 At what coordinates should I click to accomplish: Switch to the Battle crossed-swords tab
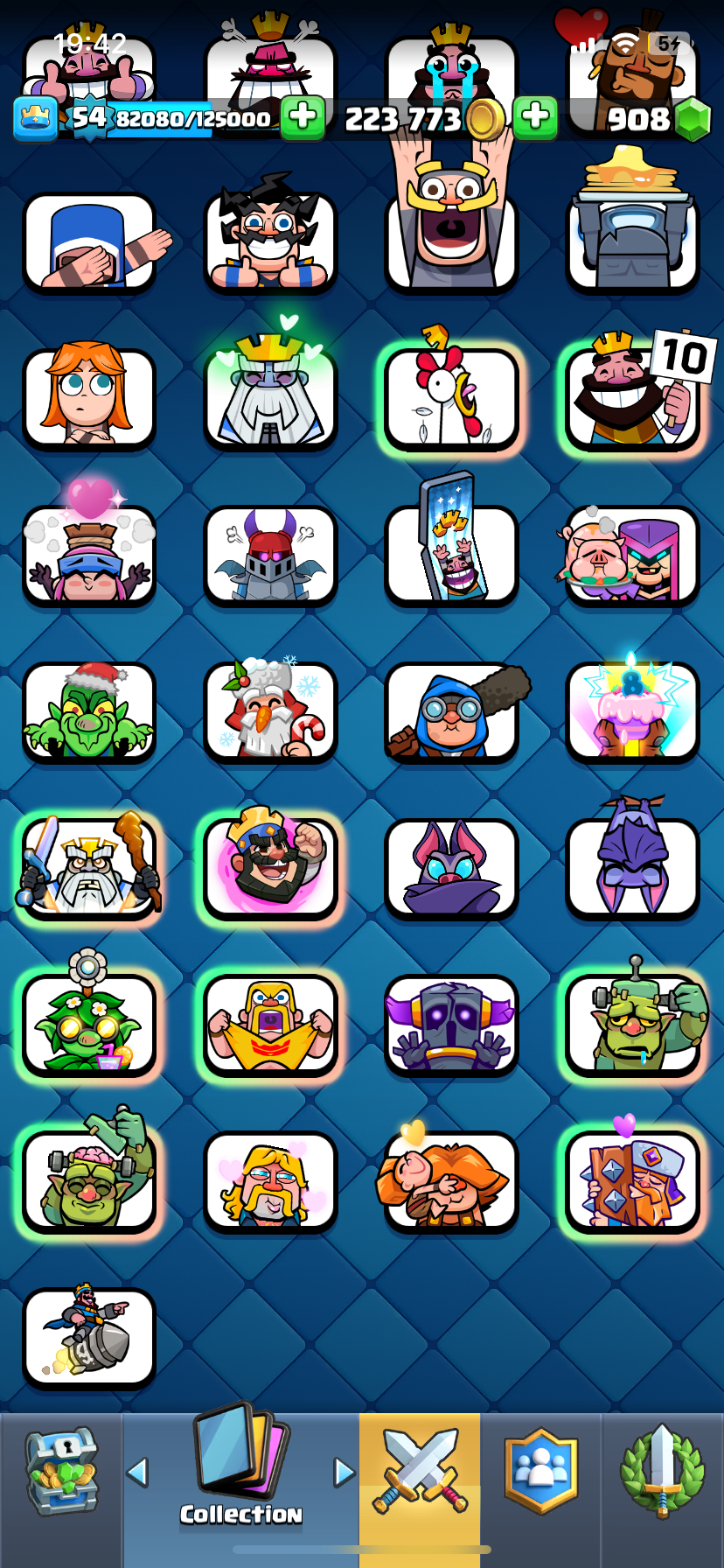420,1472
